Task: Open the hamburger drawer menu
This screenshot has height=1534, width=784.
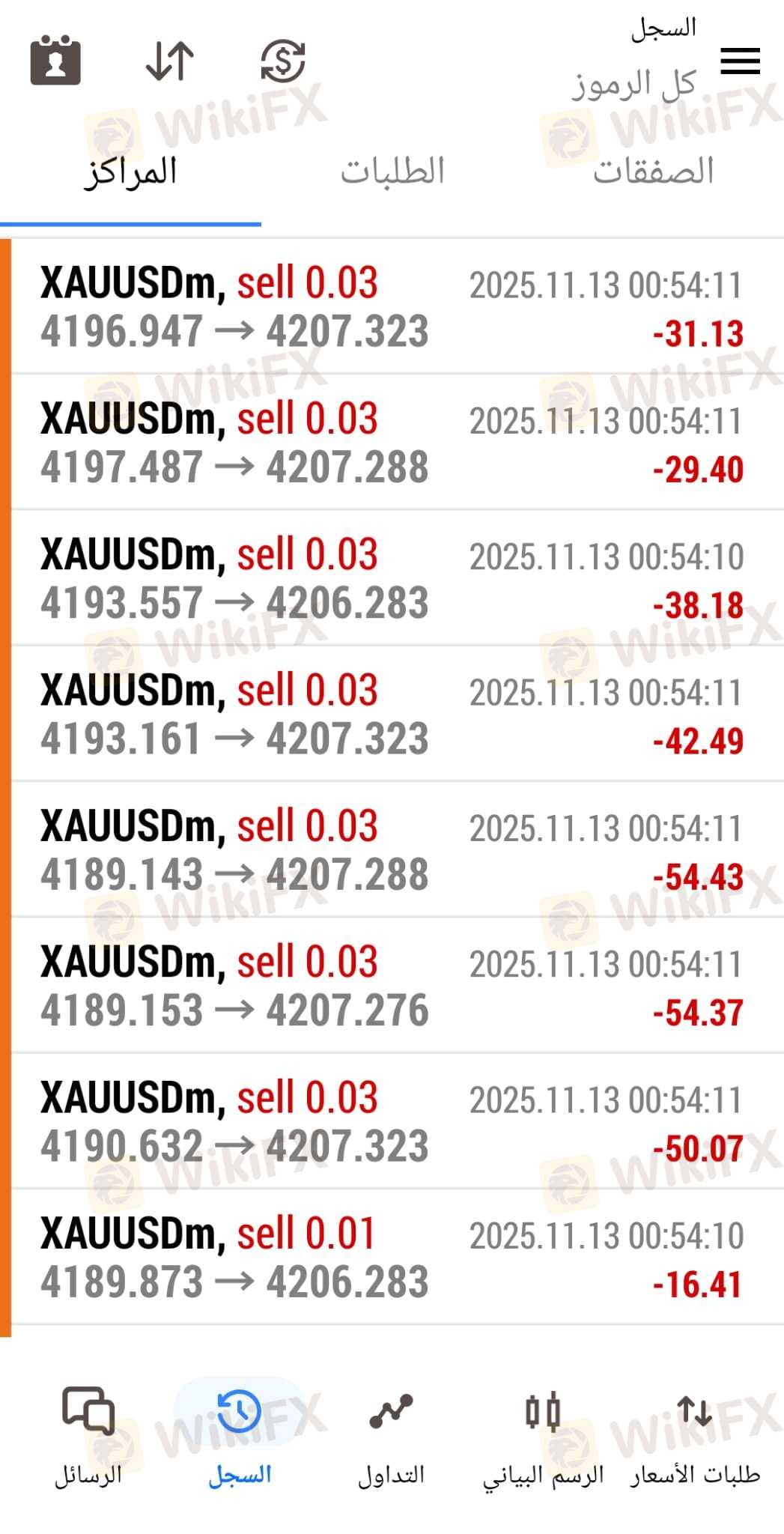Action: pyautogui.click(x=740, y=61)
